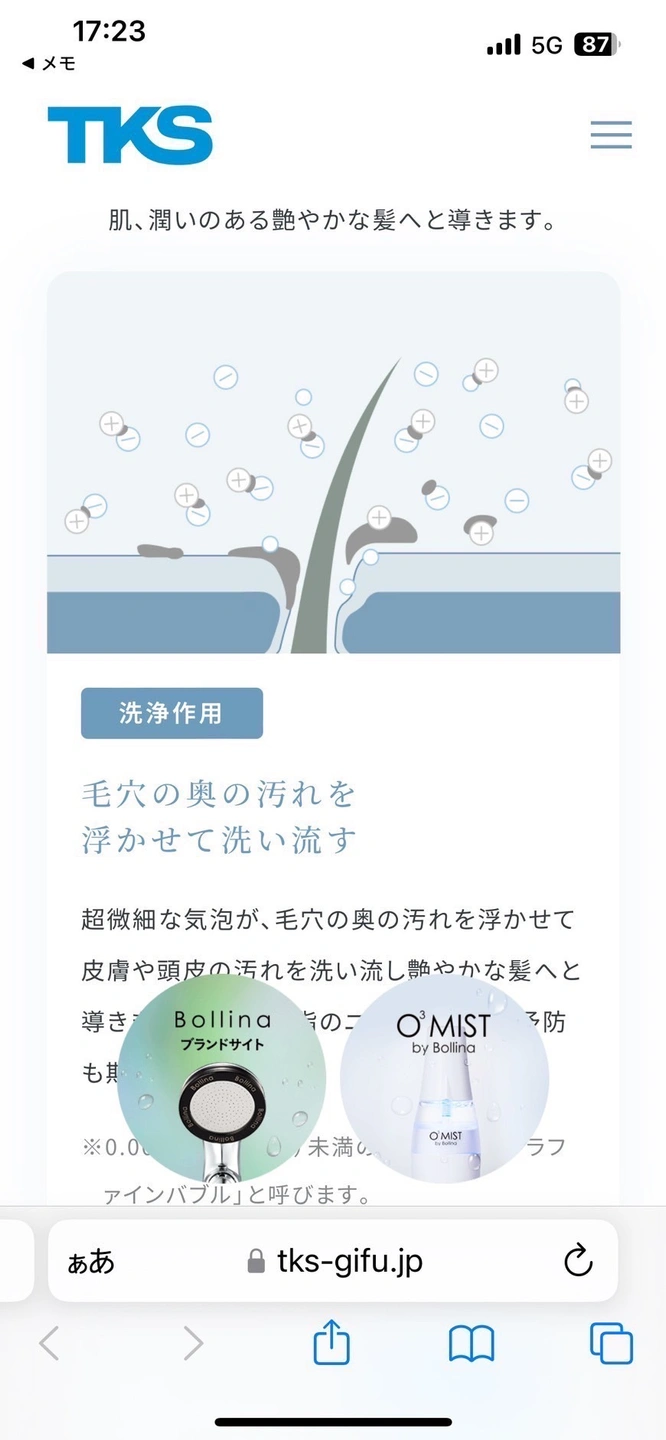This screenshot has width=666, height=1440.
Task: Open the Bollina brand site bubble
Action: pyautogui.click(x=222, y=1078)
